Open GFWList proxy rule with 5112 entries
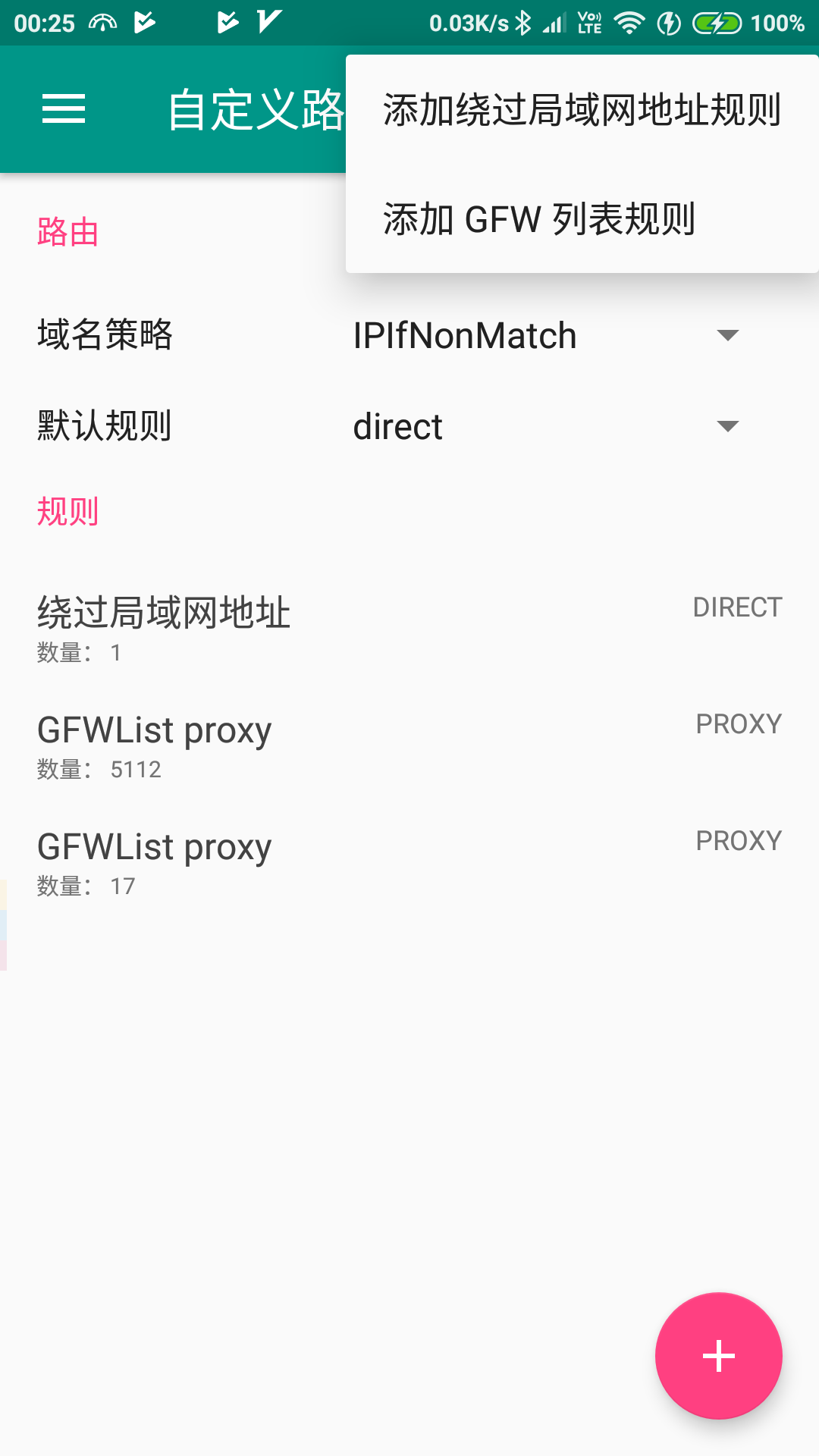Screen dimensions: 819x1456 409,745
